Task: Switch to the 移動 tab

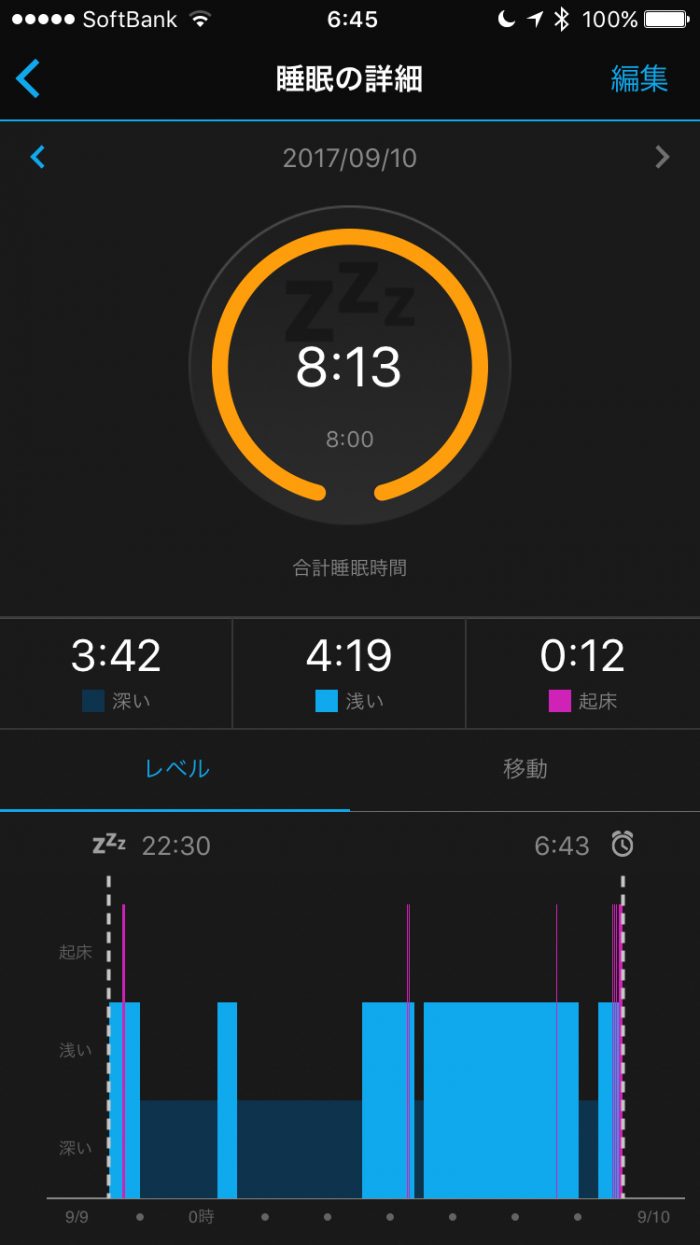Action: click(x=525, y=769)
